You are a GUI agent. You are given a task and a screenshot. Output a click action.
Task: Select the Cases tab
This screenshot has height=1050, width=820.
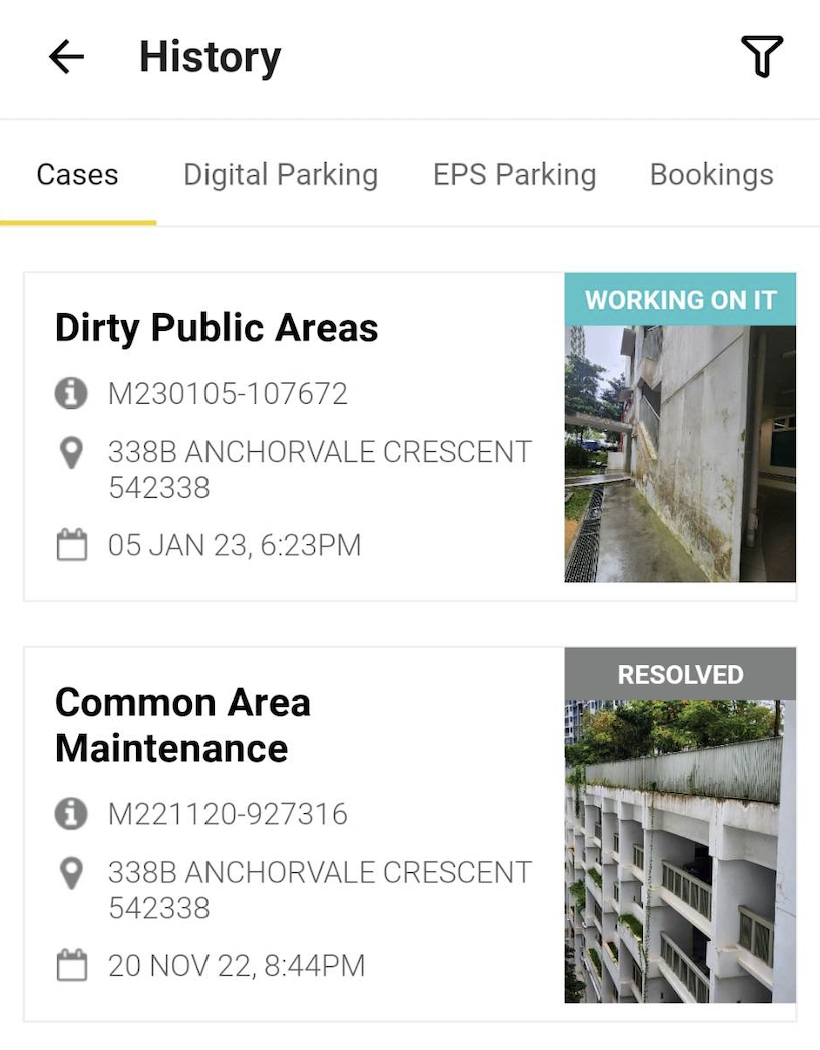(77, 175)
